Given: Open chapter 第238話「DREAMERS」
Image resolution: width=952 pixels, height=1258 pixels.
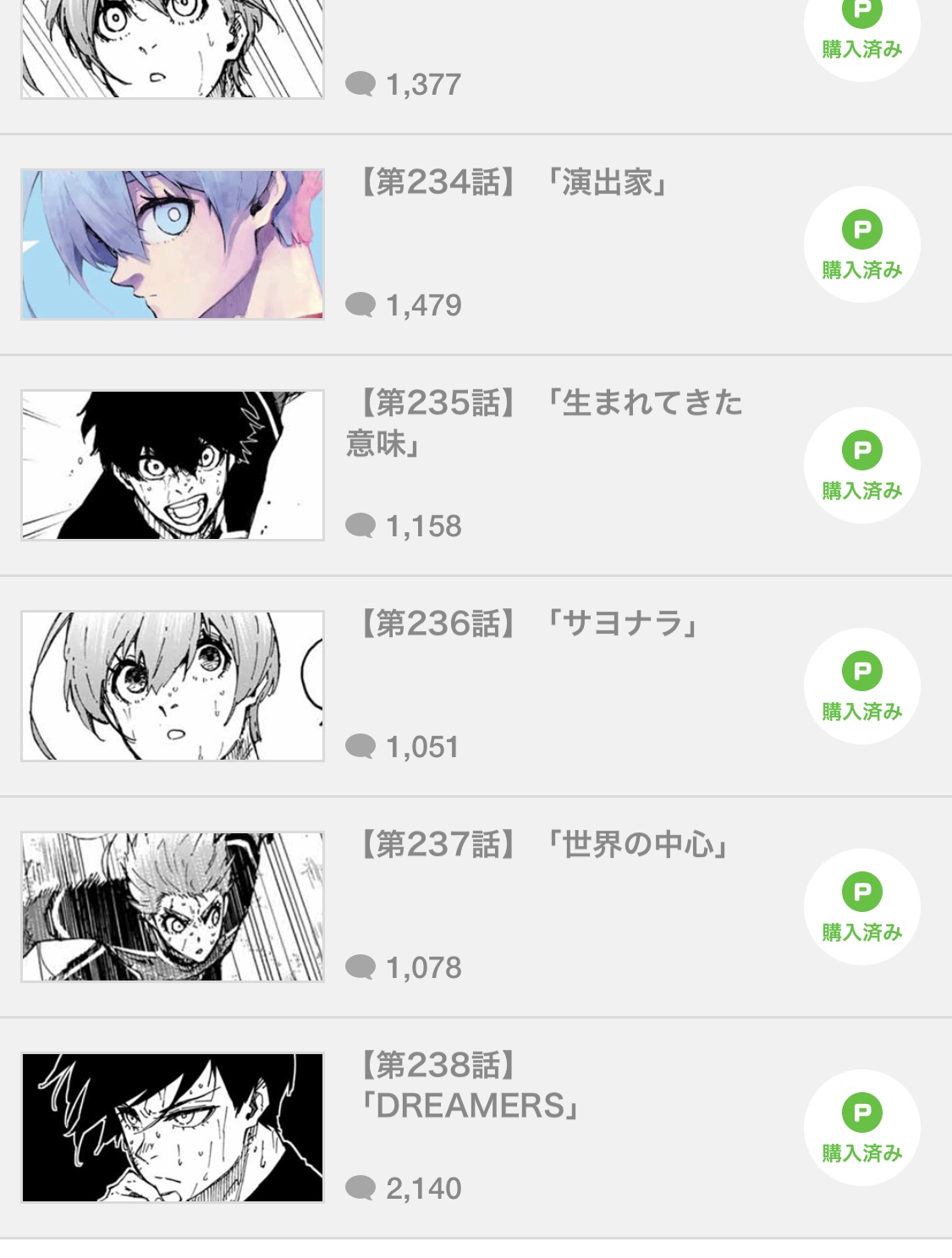Looking at the screenshot, I should click(470, 1085).
